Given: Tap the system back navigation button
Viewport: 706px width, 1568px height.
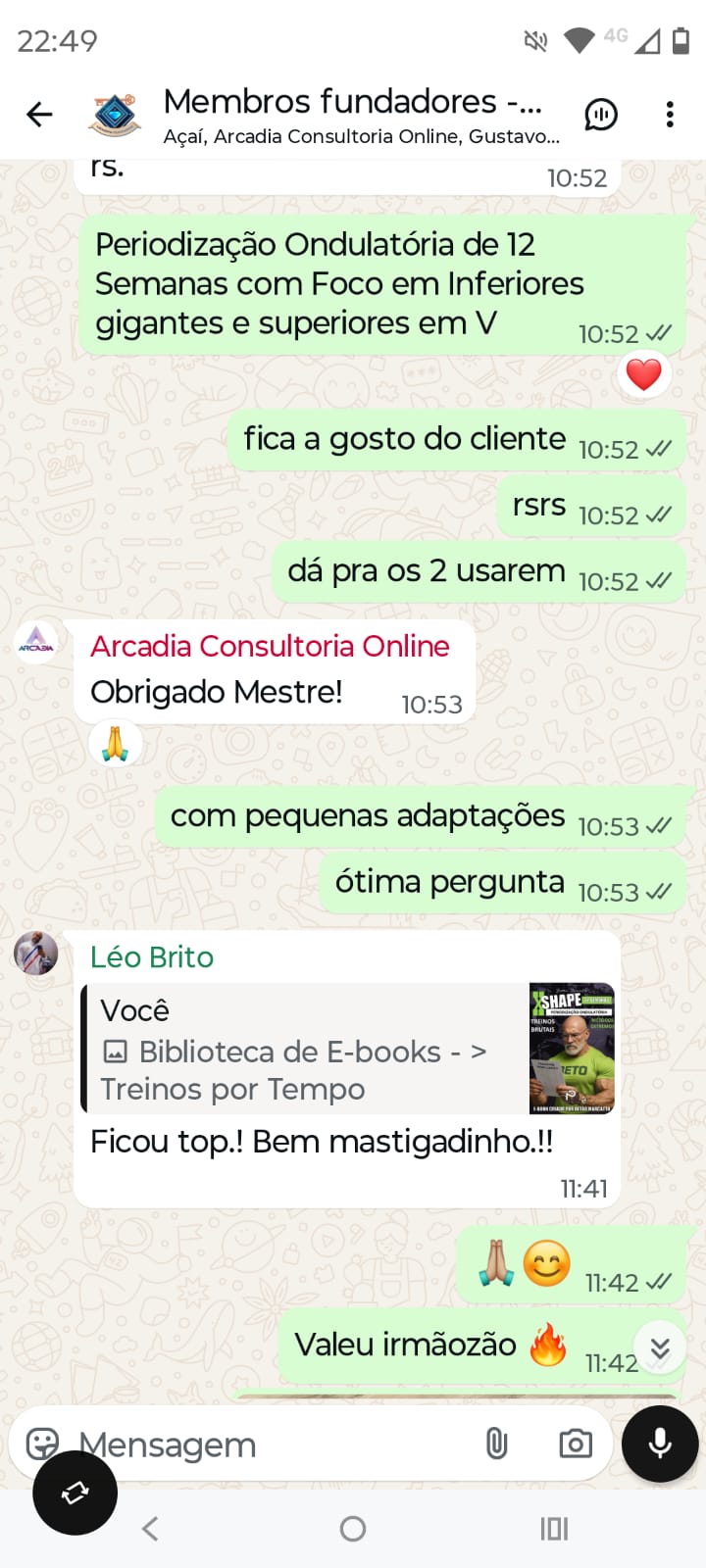Looking at the screenshot, I should click(150, 1528).
